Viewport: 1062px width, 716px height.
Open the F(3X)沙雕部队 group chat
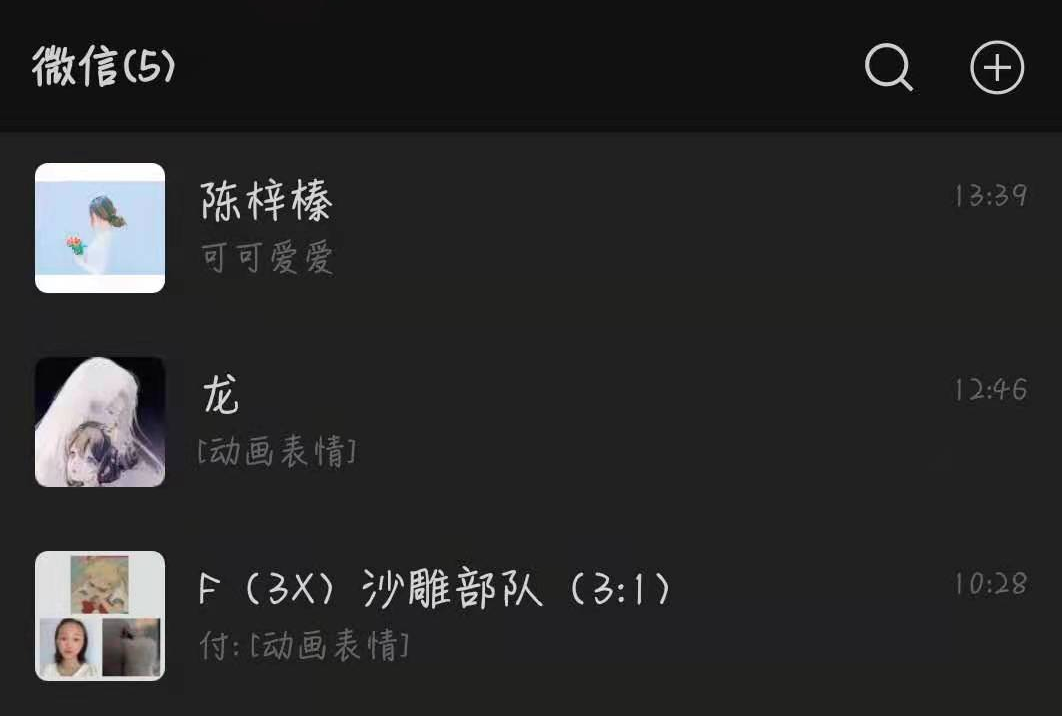[530, 614]
